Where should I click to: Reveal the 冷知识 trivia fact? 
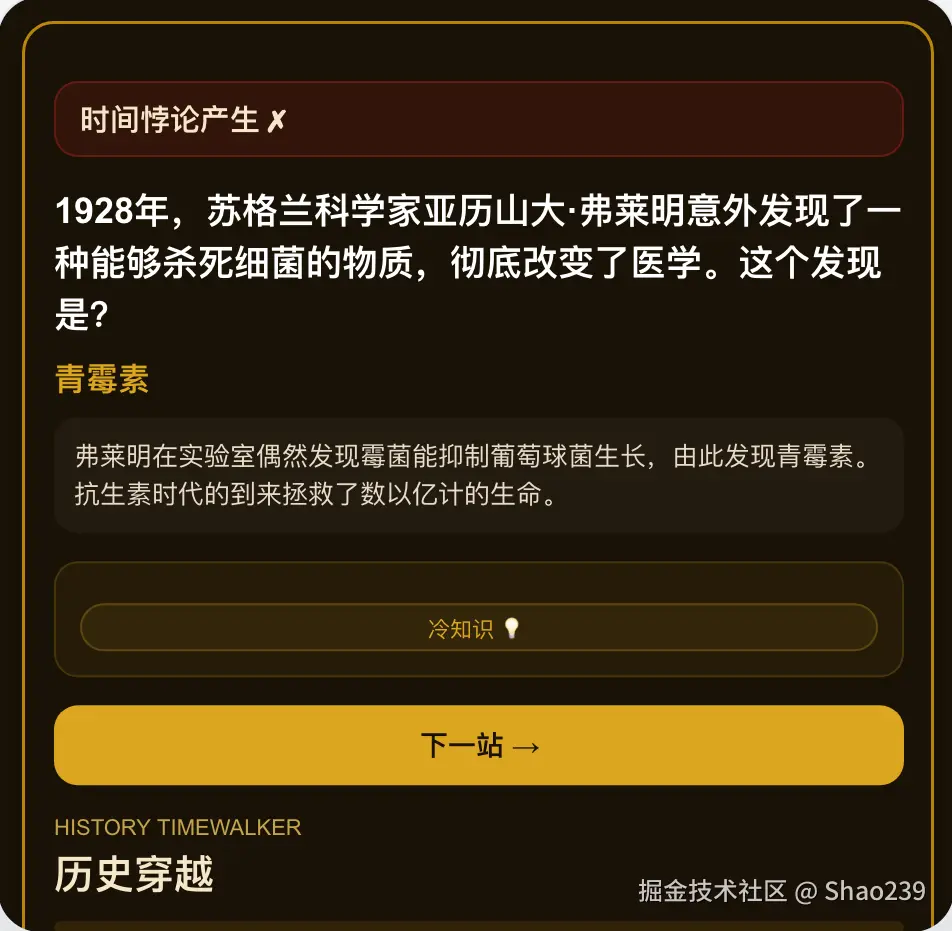pos(478,627)
